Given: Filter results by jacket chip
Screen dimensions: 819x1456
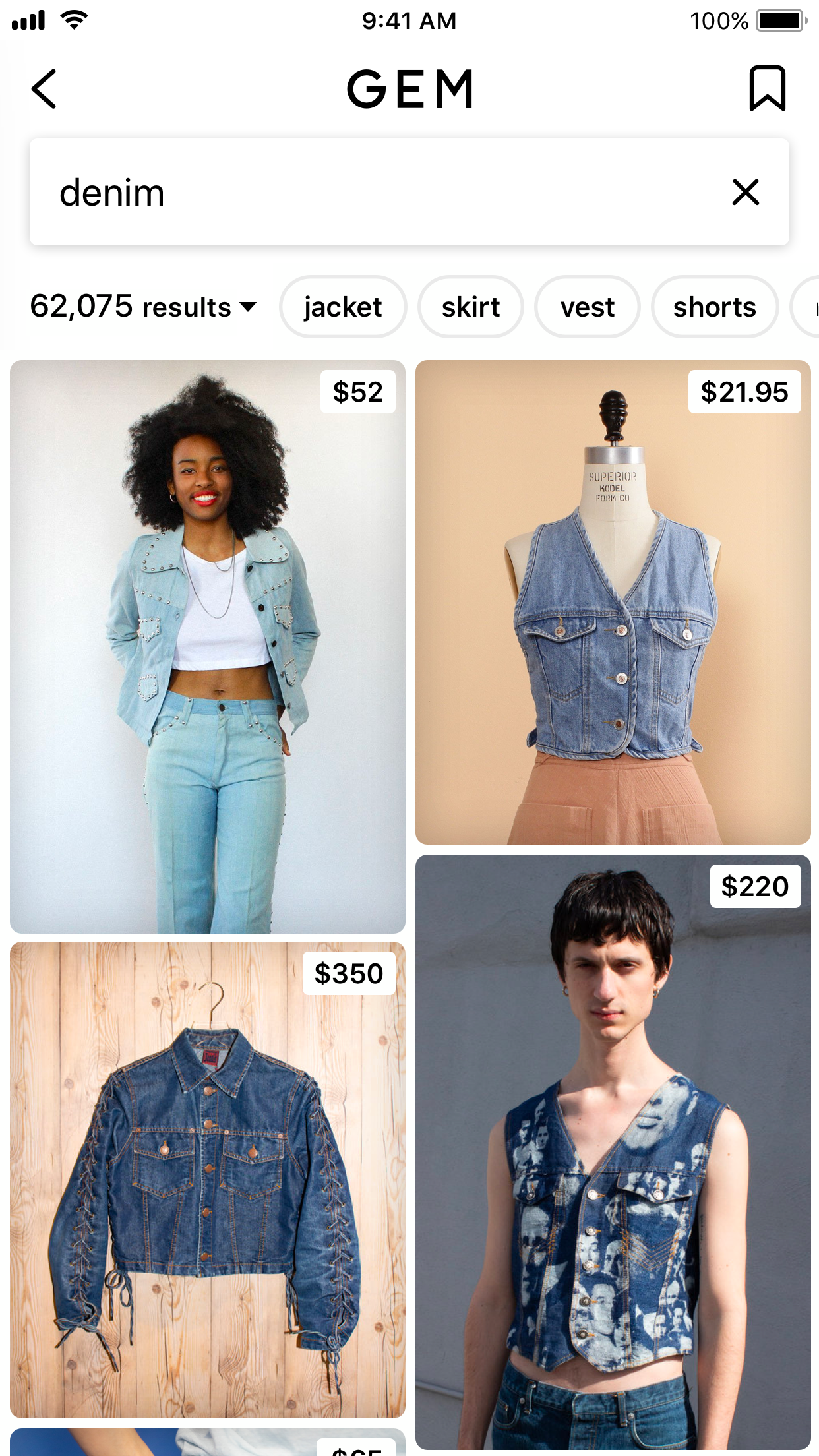Looking at the screenshot, I should [x=343, y=307].
